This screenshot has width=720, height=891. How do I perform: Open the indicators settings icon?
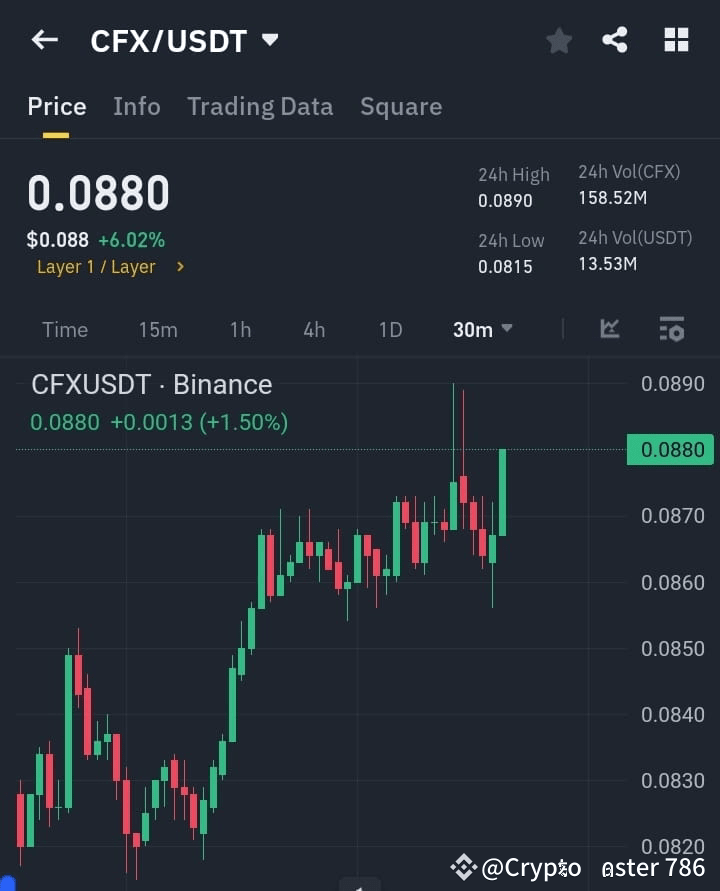671,329
